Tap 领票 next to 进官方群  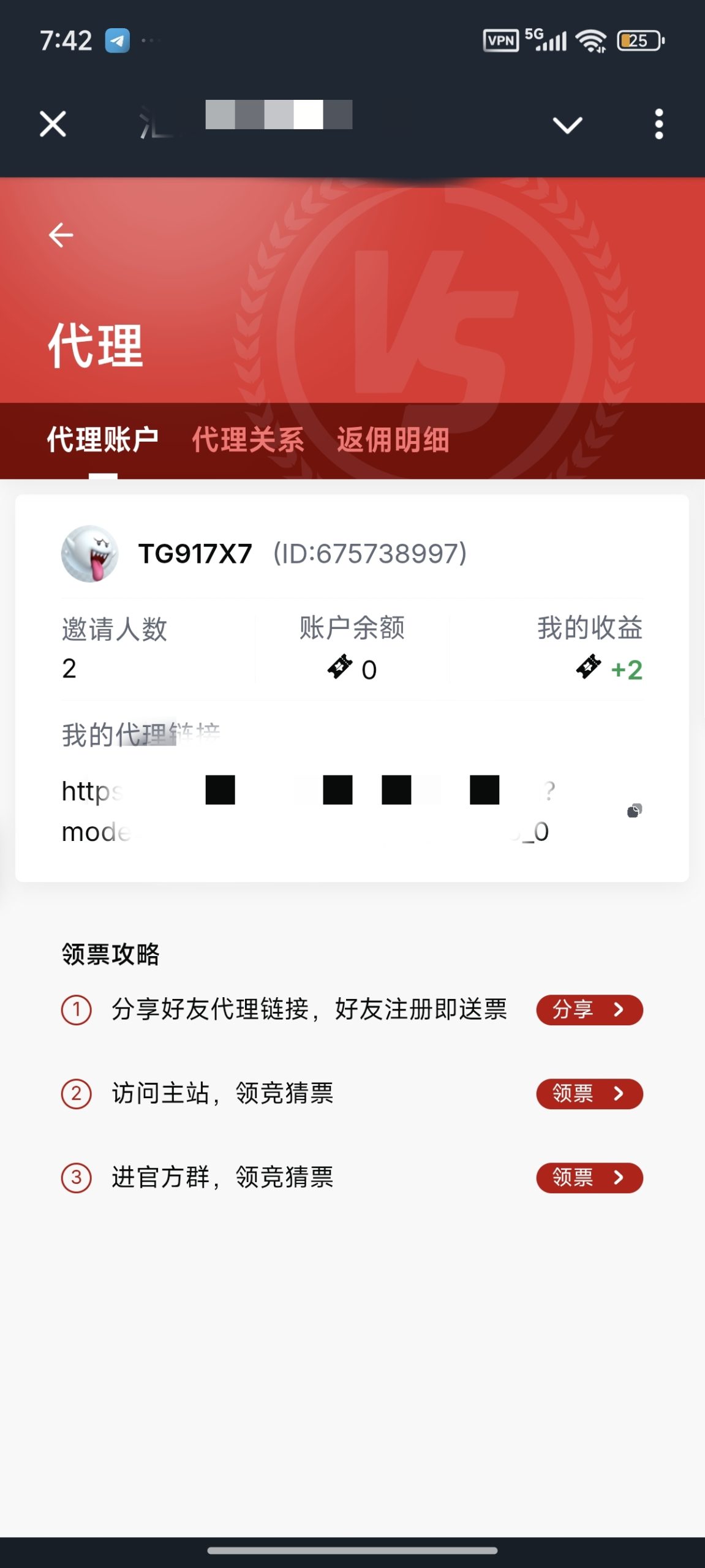pyautogui.click(x=589, y=1177)
